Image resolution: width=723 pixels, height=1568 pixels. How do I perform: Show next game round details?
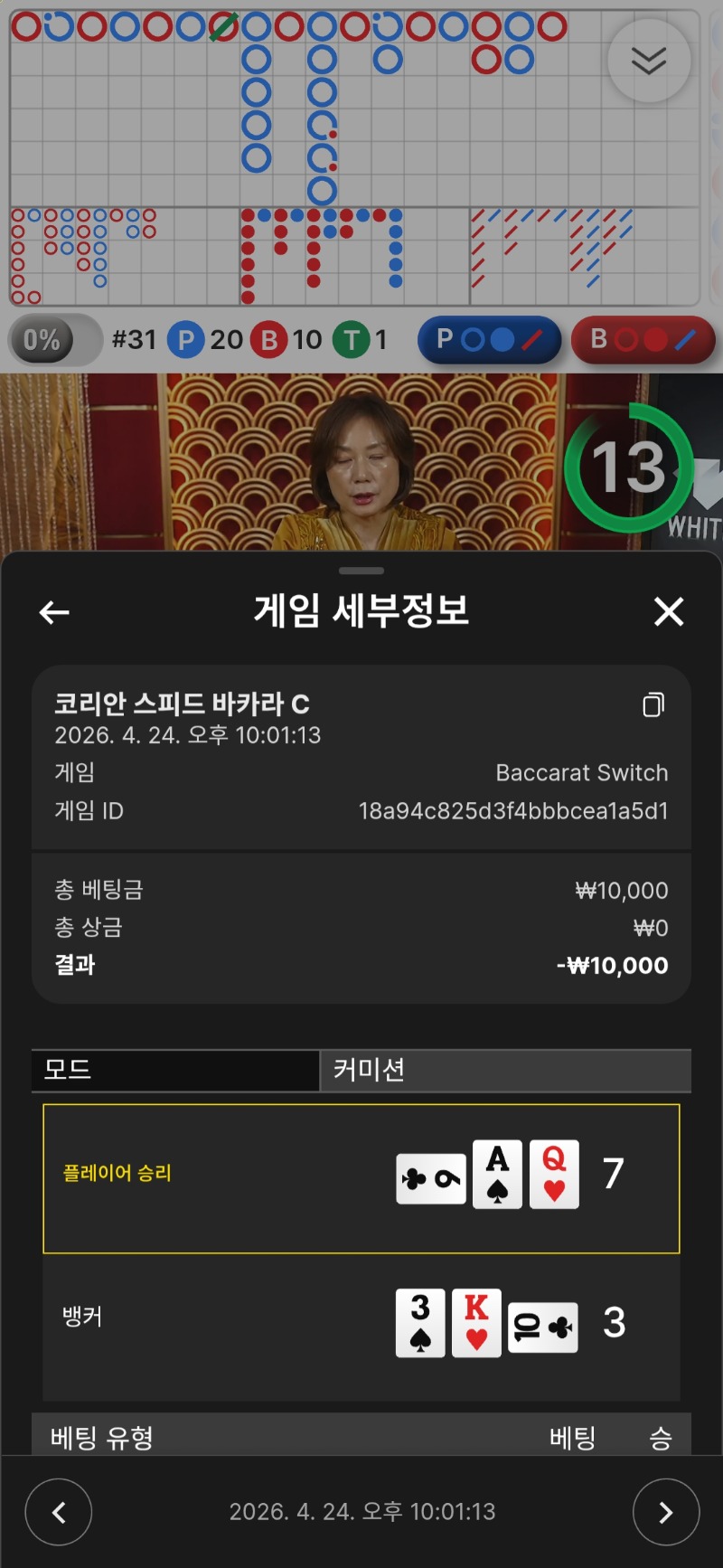665,1512
